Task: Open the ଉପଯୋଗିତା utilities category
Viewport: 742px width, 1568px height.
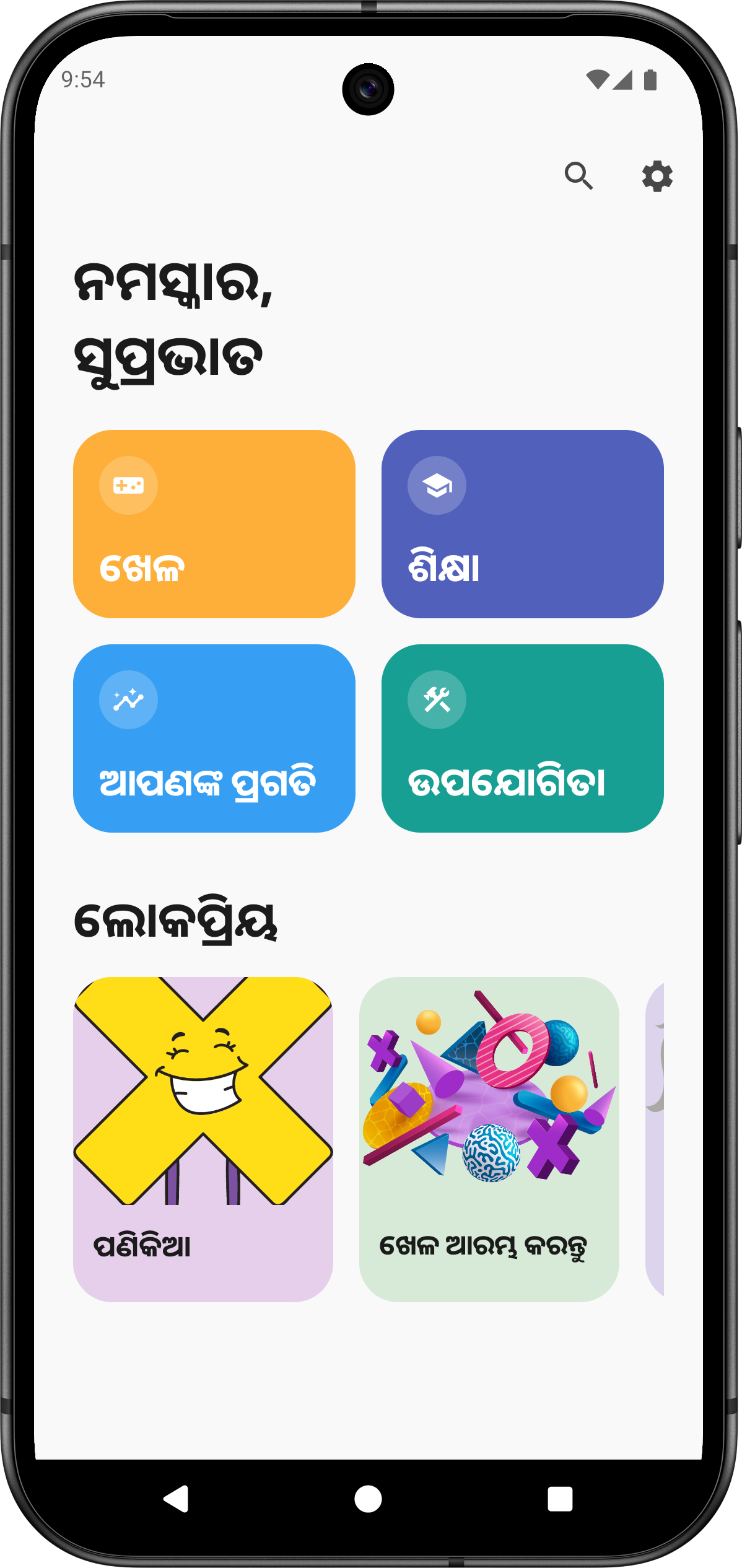Action: click(x=522, y=738)
